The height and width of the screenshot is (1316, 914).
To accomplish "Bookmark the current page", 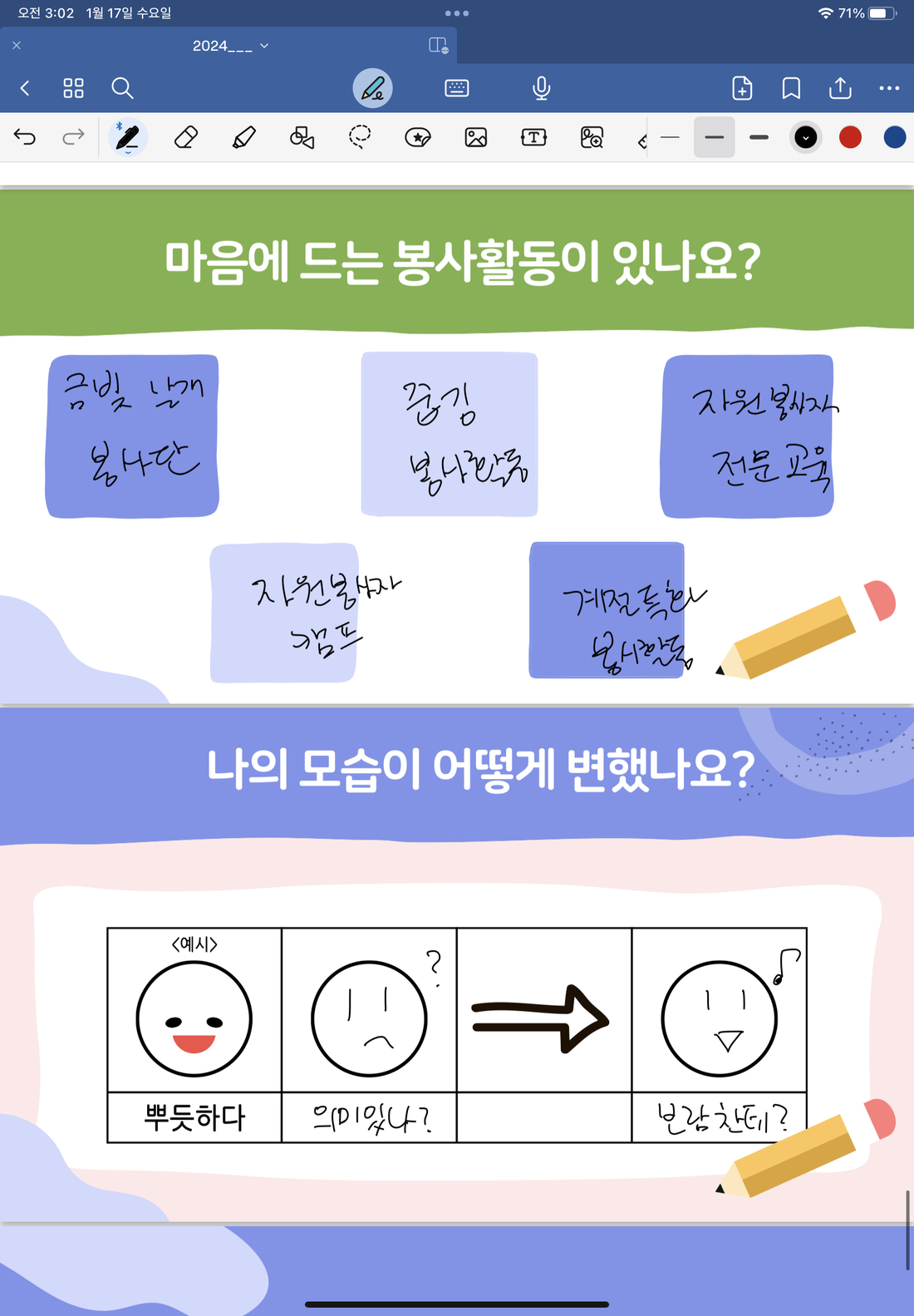I will tap(791, 88).
